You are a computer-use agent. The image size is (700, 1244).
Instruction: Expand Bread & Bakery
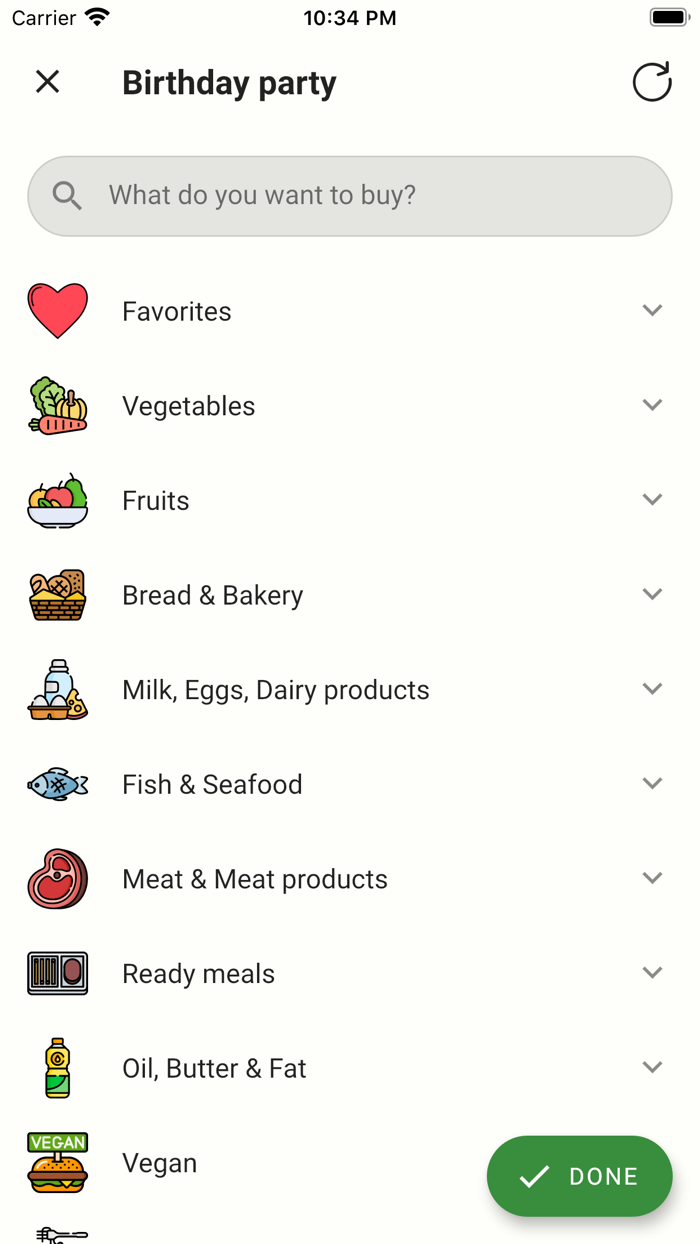coord(652,595)
